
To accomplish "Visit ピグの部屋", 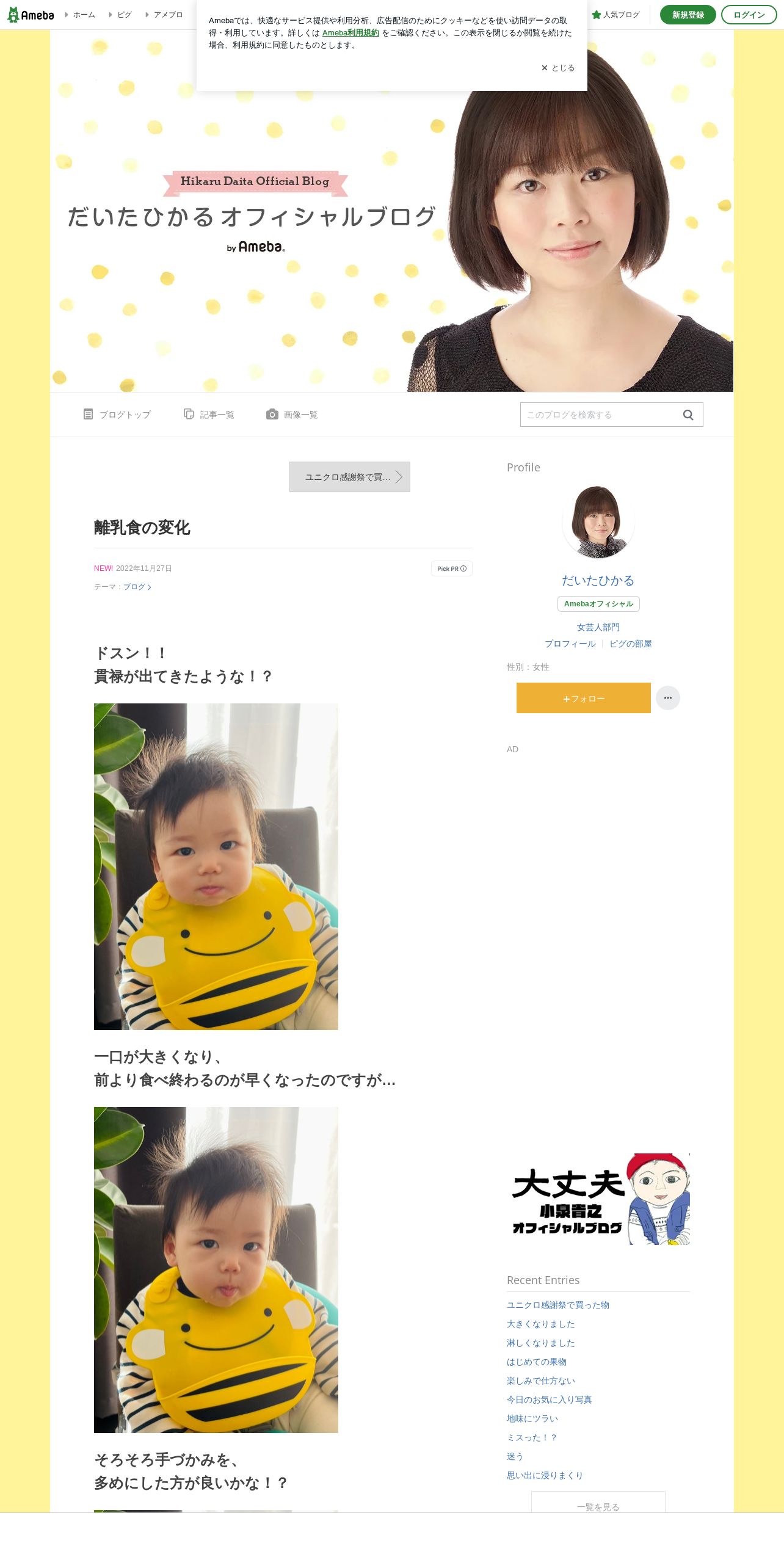I will pyautogui.click(x=631, y=644).
